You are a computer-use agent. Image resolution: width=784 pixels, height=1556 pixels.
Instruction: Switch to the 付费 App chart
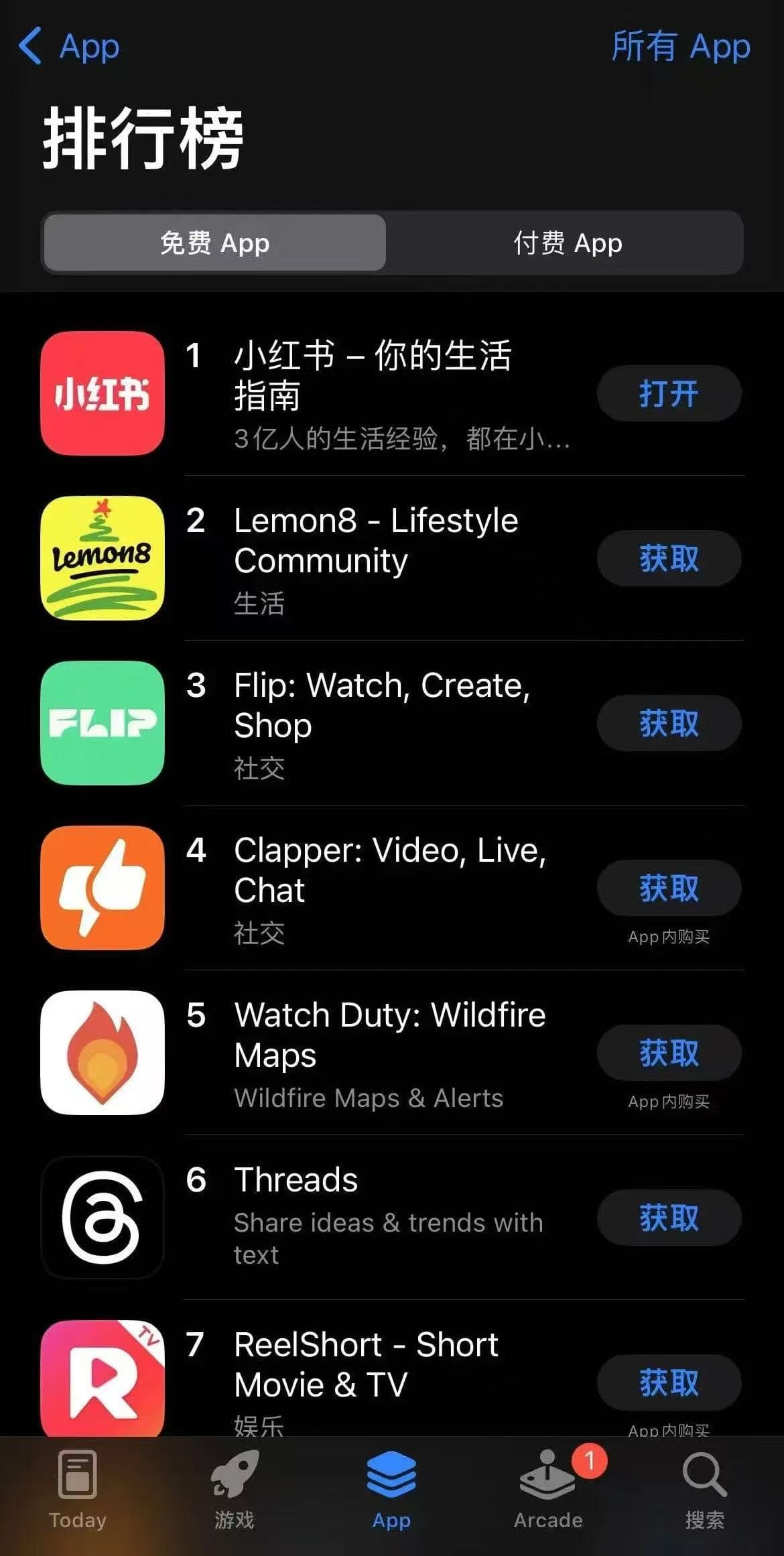(567, 243)
